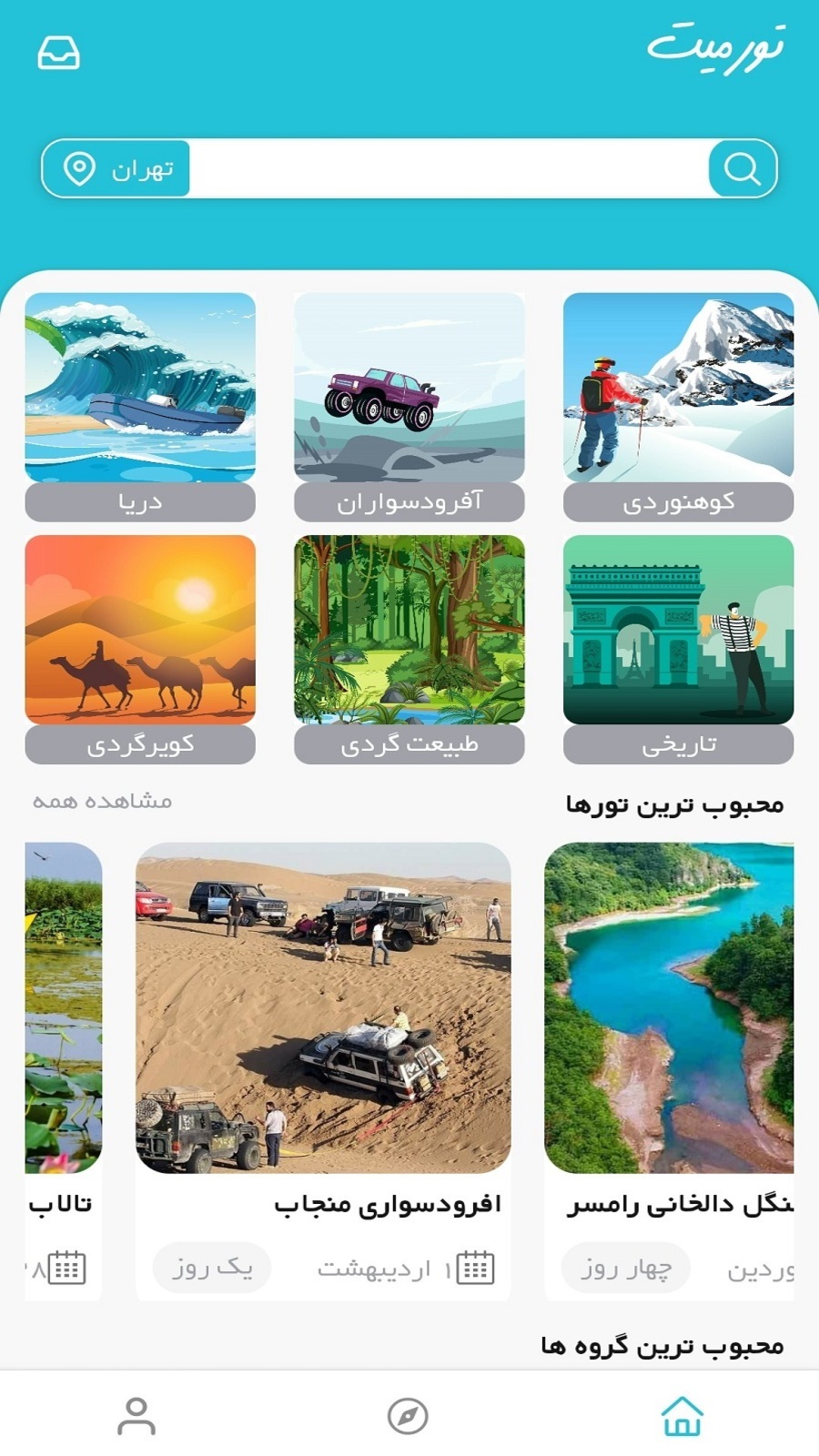Open the دریا category tile
Screen dimensions: 819x1456
[x=140, y=406]
